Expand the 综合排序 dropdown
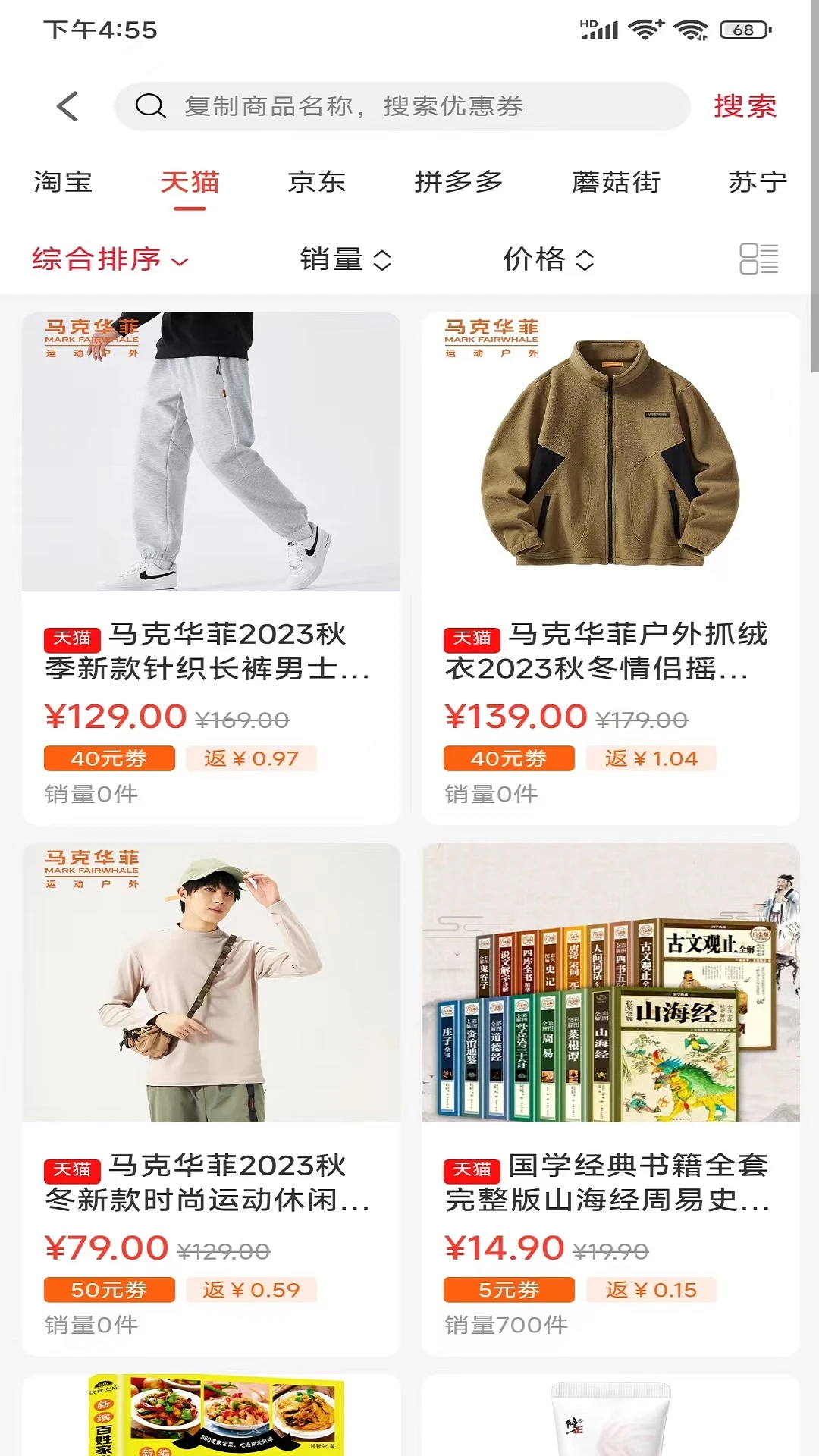The image size is (819, 1456). (110, 259)
